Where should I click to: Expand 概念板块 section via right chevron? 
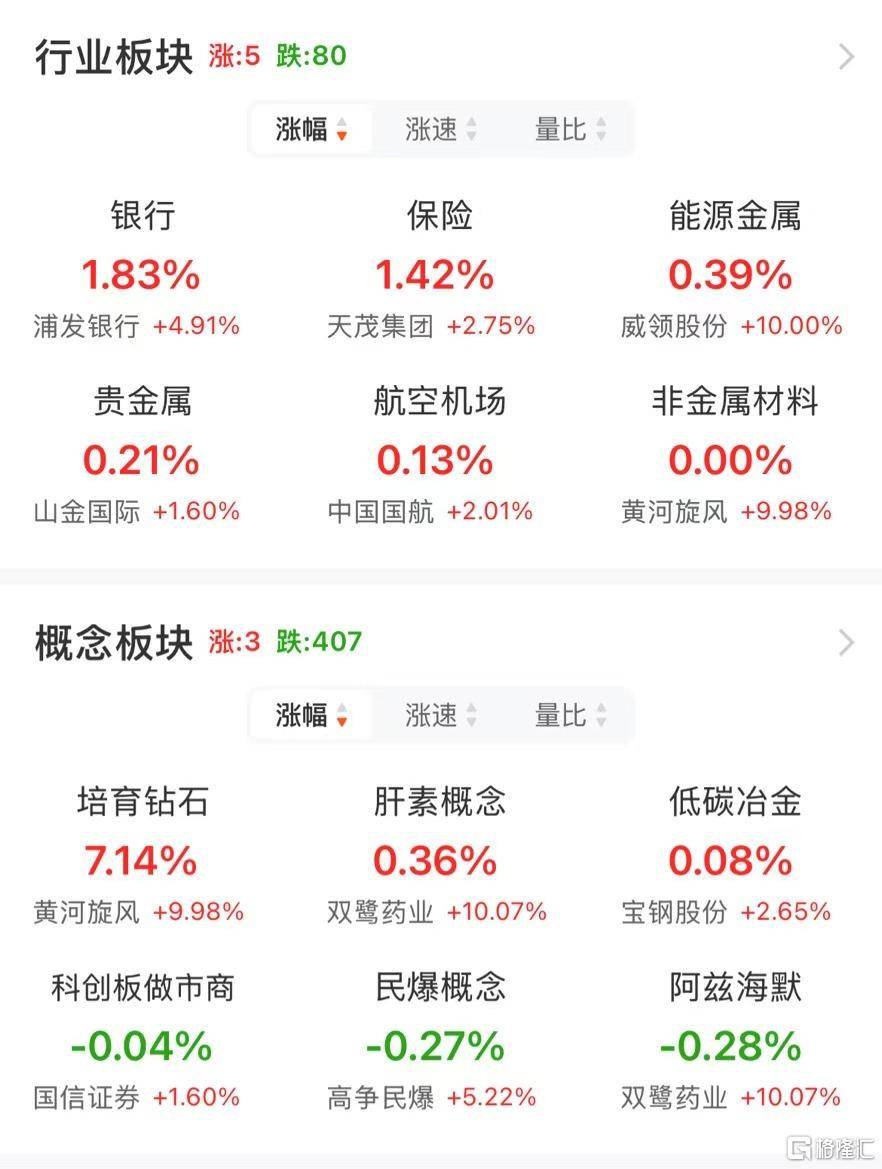click(x=845, y=644)
